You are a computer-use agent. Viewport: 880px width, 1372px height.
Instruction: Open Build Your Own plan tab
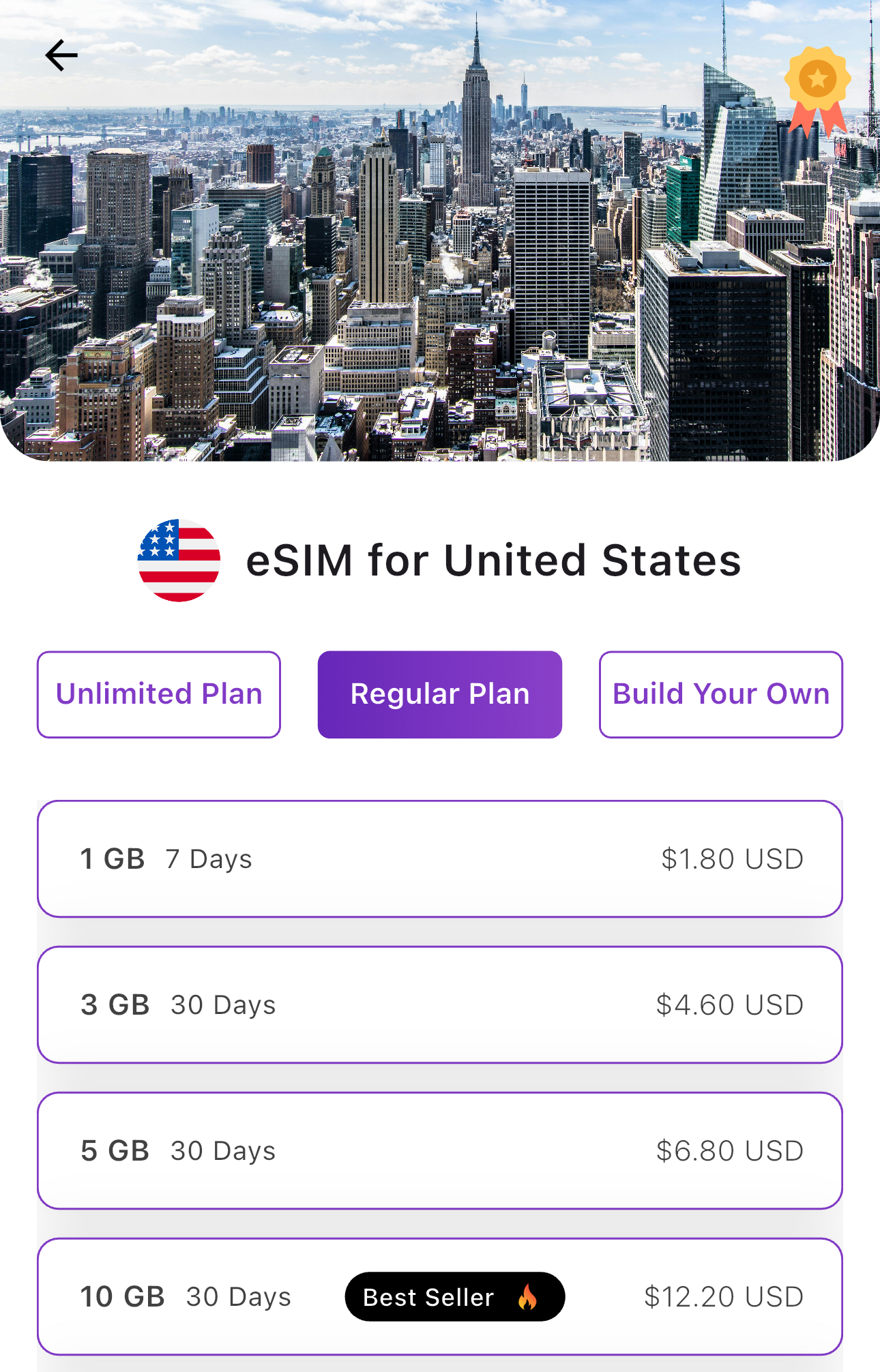click(x=721, y=694)
